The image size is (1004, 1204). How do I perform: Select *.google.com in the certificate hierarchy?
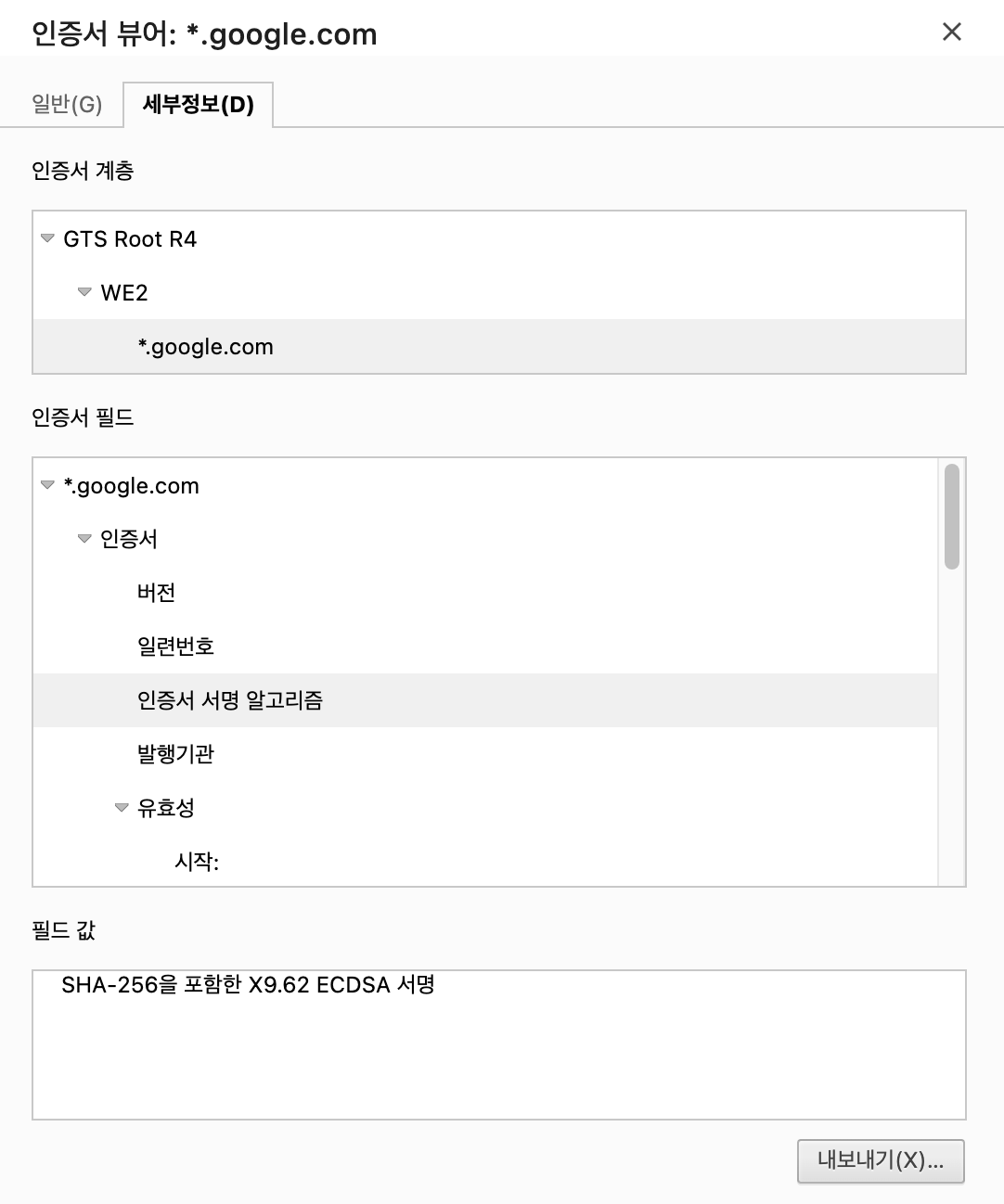pyautogui.click(x=205, y=347)
